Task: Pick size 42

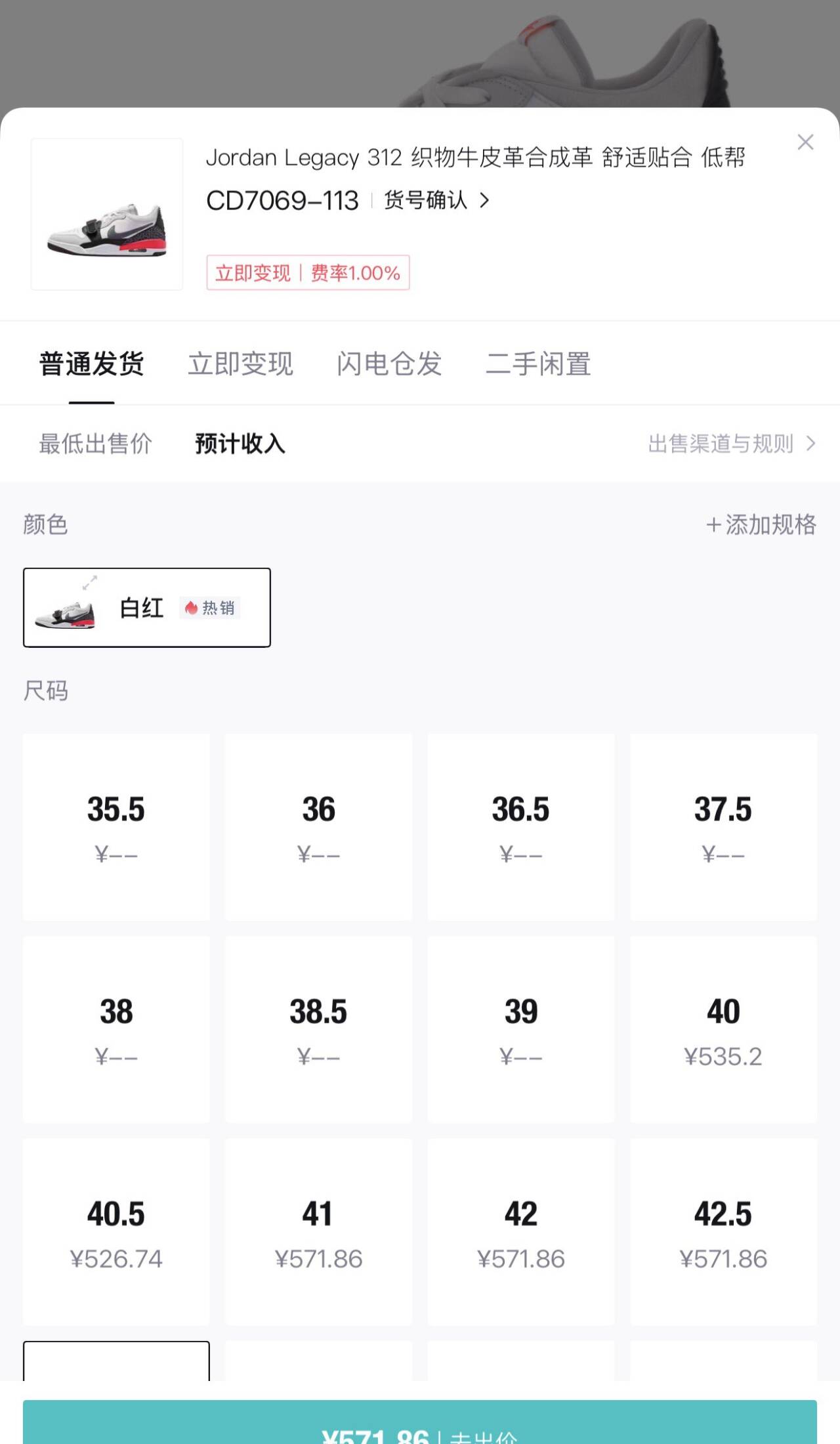Action: tap(521, 1232)
